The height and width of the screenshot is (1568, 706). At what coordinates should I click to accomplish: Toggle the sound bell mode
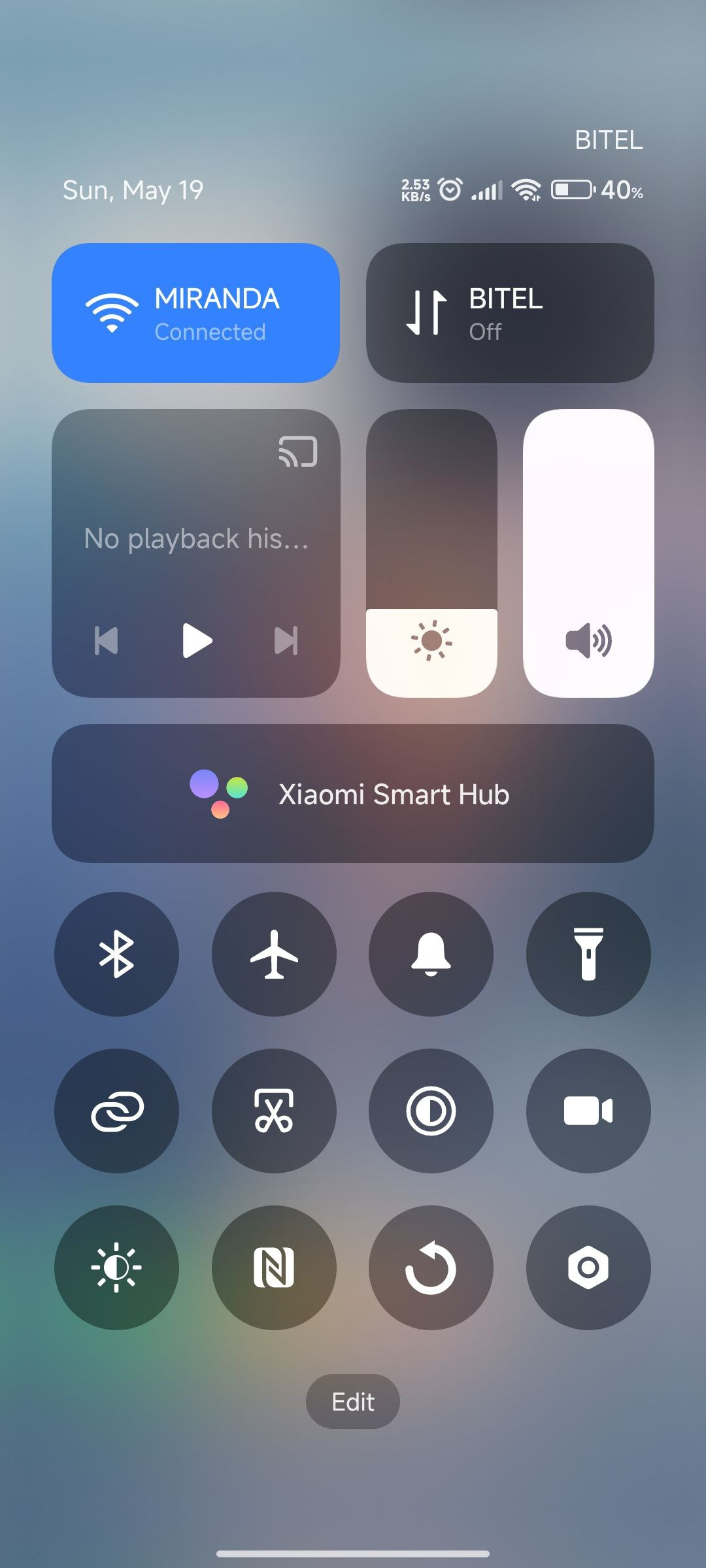click(x=431, y=954)
